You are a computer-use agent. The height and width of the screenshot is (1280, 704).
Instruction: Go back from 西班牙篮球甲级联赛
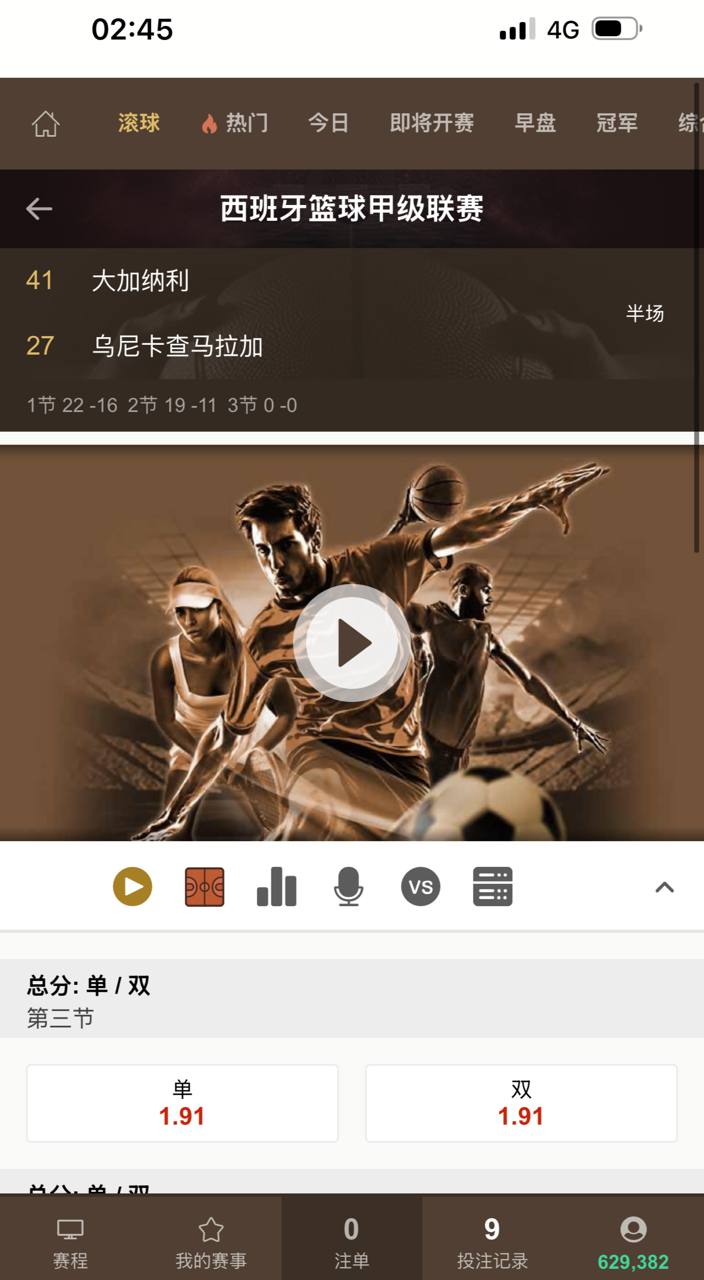click(x=39, y=208)
